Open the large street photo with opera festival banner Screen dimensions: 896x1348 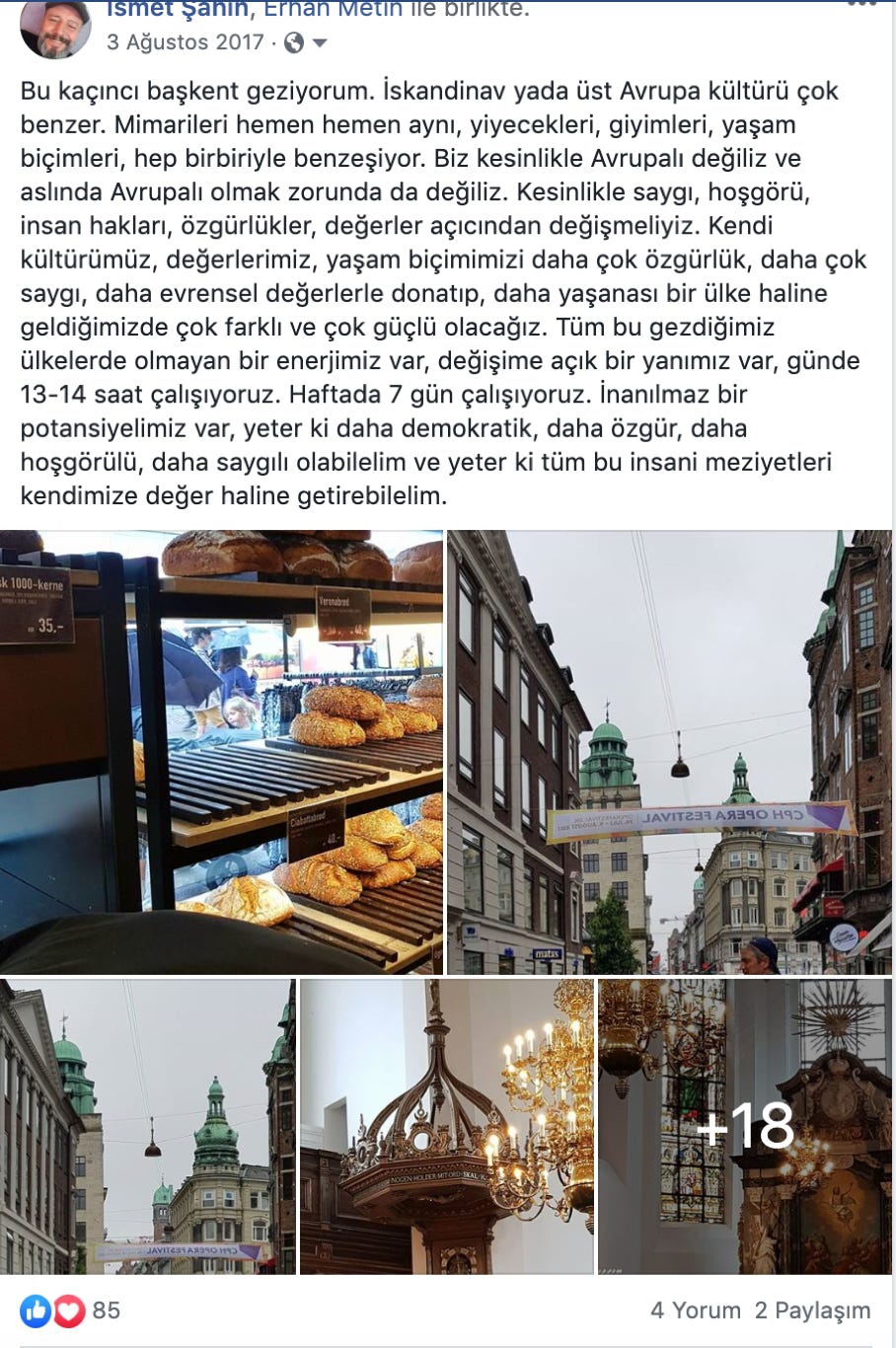coord(670,752)
